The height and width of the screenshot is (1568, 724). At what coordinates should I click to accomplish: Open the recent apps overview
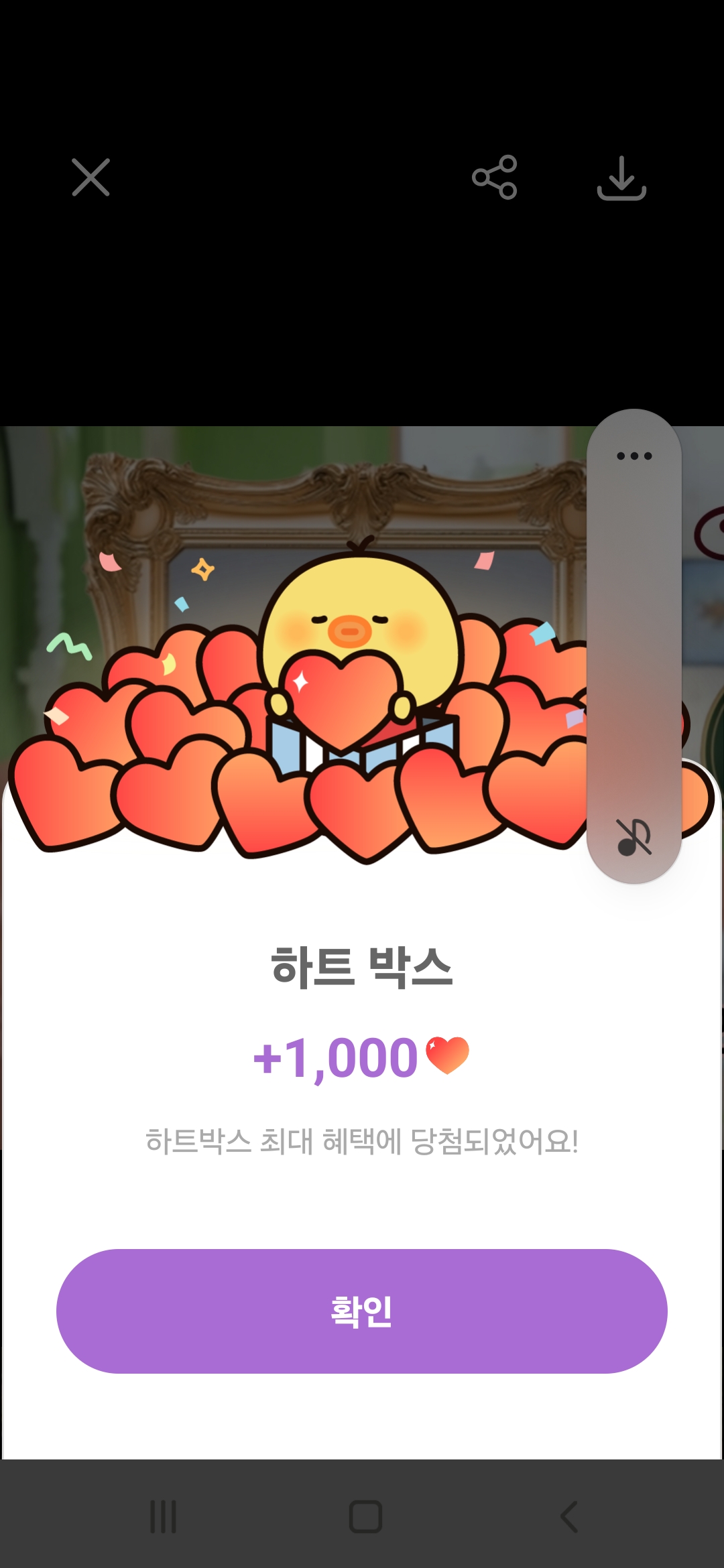163,1516
